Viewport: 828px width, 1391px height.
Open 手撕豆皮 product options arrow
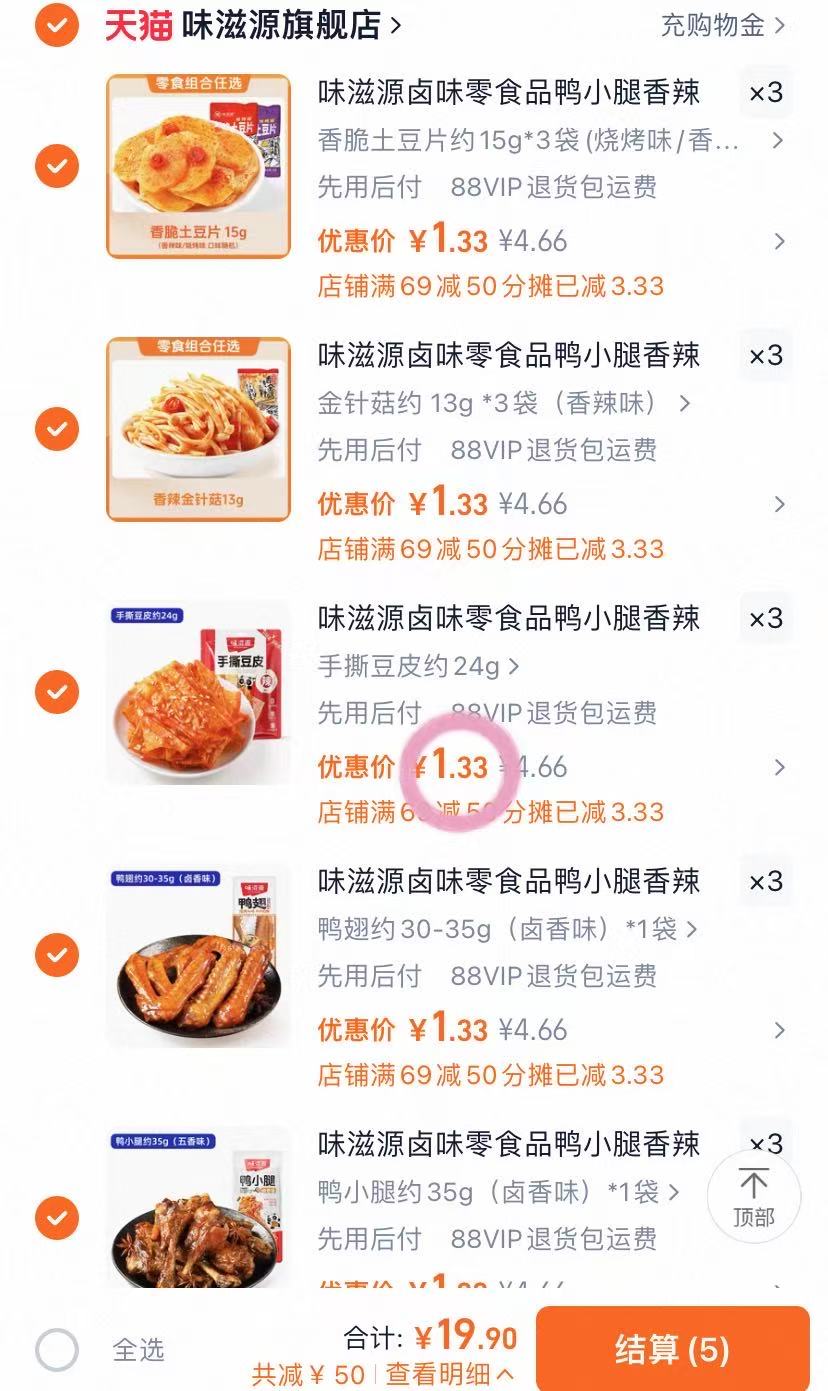(516, 666)
